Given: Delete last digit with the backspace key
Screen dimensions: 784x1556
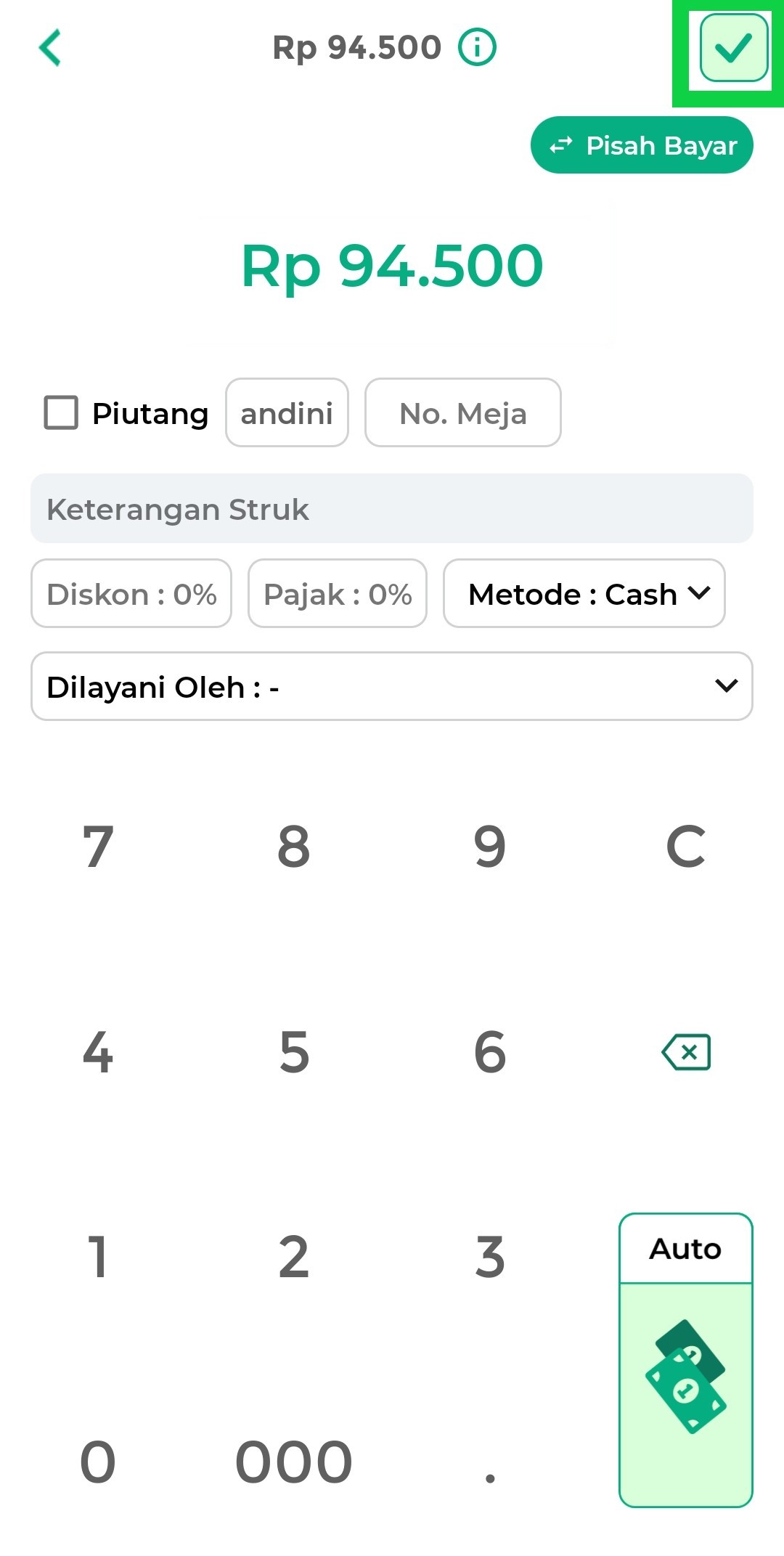Looking at the screenshot, I should [x=686, y=1052].
